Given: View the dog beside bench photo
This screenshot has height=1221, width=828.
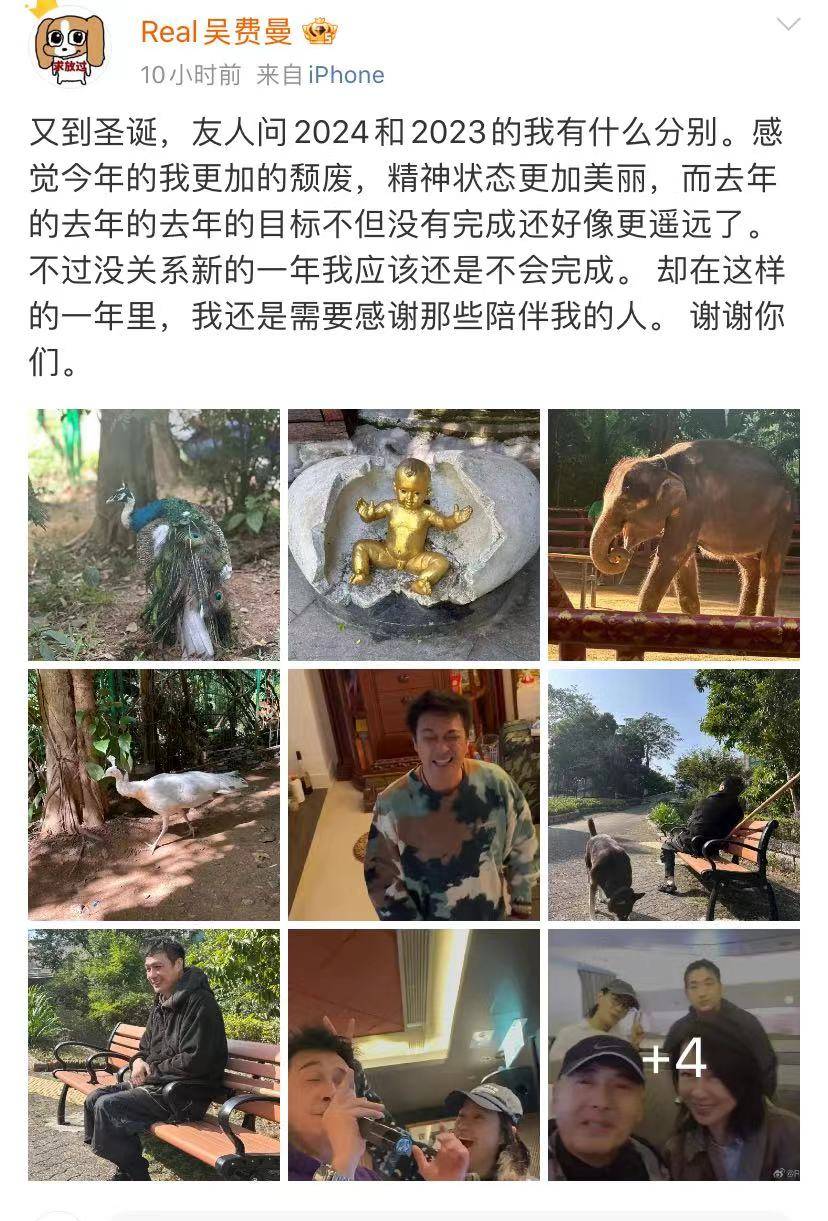Looking at the screenshot, I should tap(673, 794).
